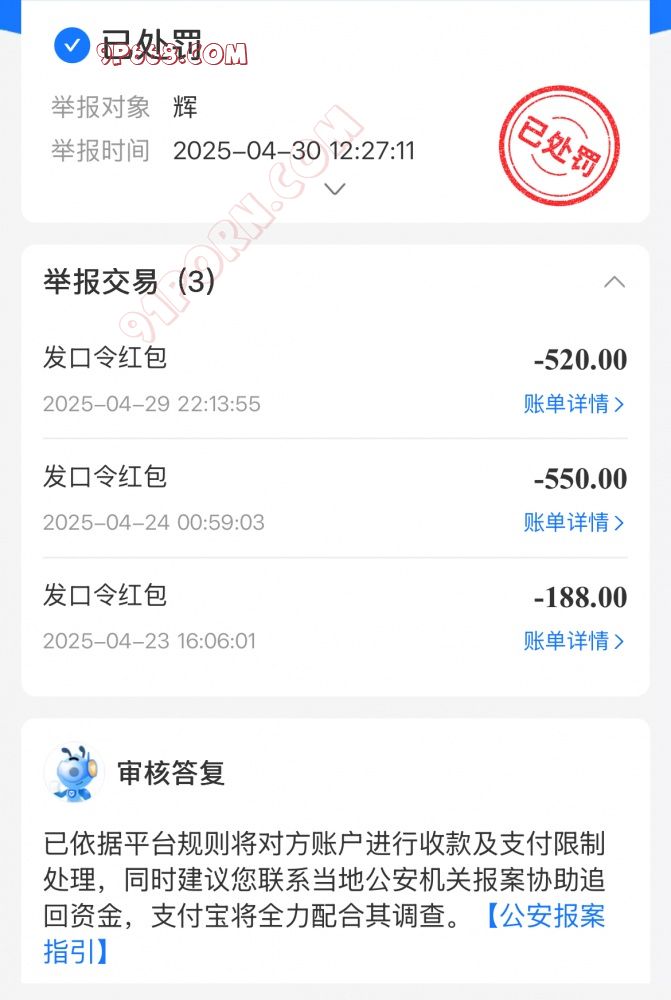The width and height of the screenshot is (671, 1000).
Task: Open 账单详情 for the -550.00 transaction
Action: tap(573, 522)
